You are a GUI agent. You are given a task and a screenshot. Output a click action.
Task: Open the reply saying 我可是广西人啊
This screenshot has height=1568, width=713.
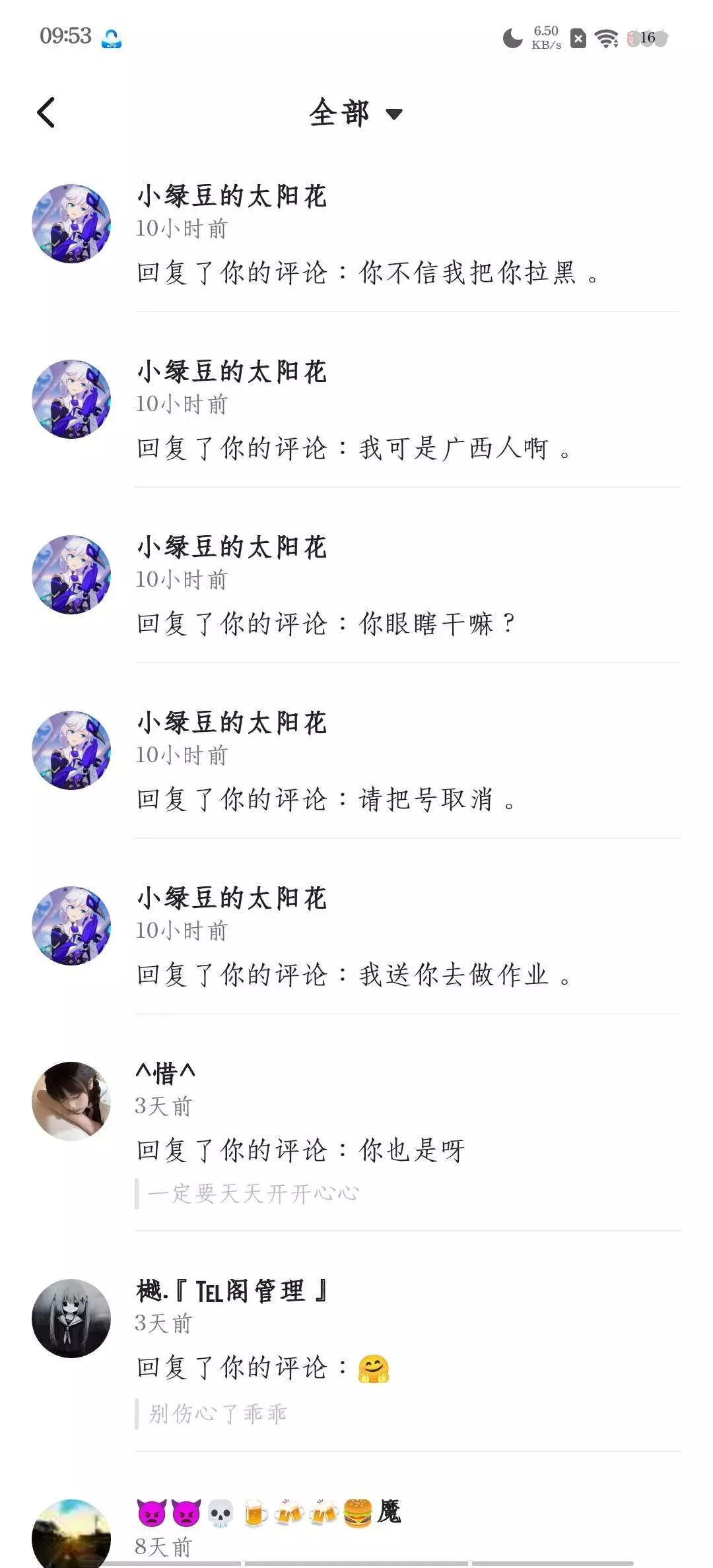click(354, 448)
